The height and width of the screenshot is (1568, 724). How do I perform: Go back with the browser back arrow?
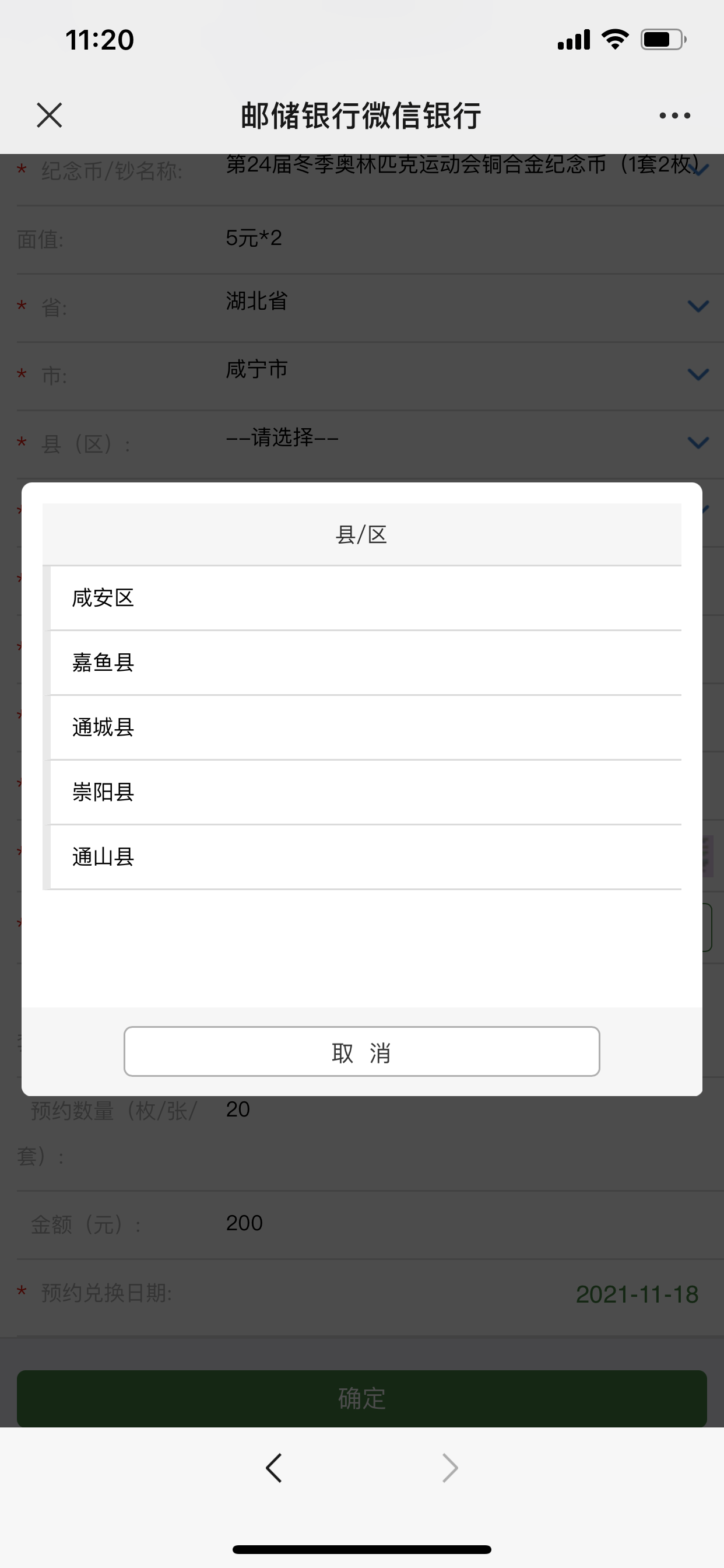(274, 1468)
